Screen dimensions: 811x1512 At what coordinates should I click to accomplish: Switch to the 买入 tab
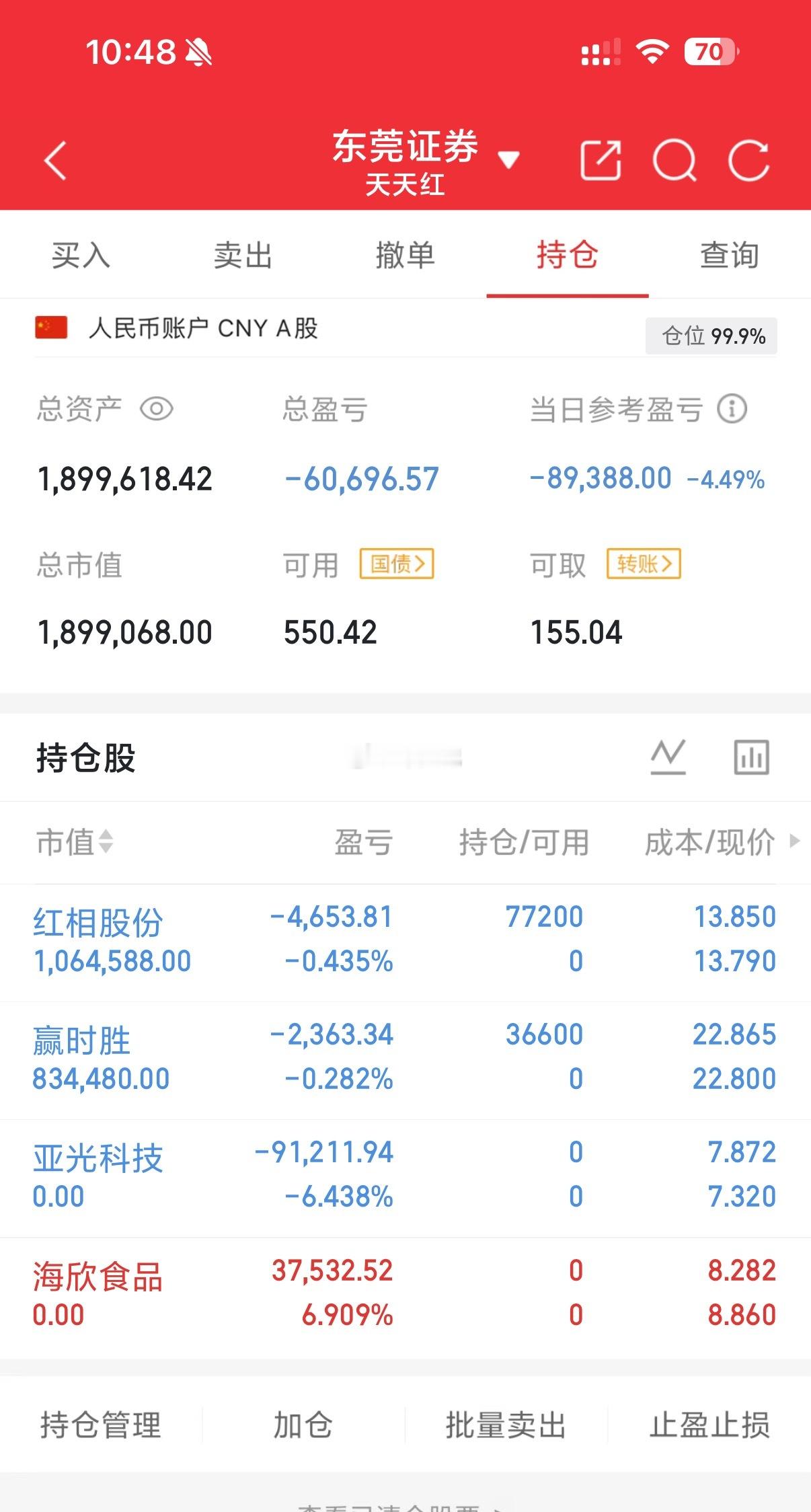[x=80, y=256]
